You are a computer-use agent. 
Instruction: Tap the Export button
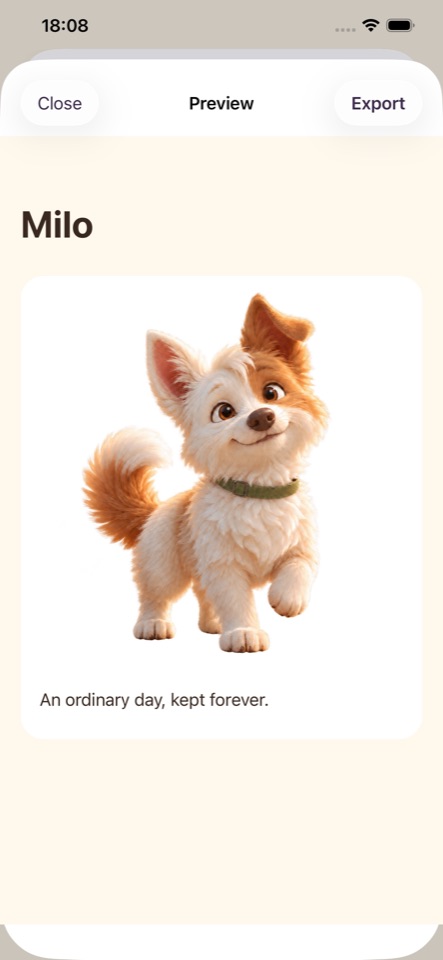(x=378, y=103)
